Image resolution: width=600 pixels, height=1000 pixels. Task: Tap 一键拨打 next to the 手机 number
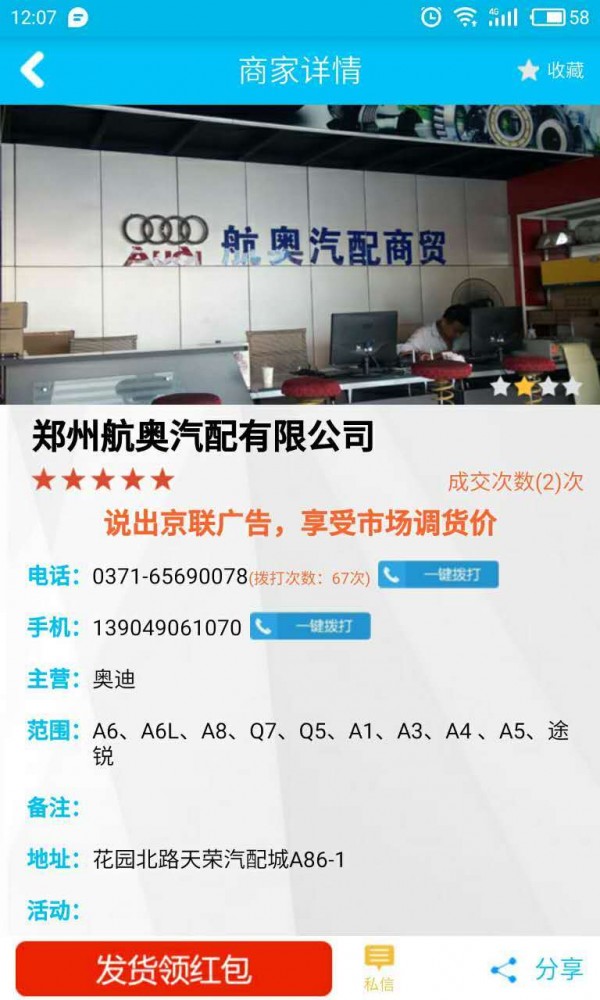pos(310,627)
